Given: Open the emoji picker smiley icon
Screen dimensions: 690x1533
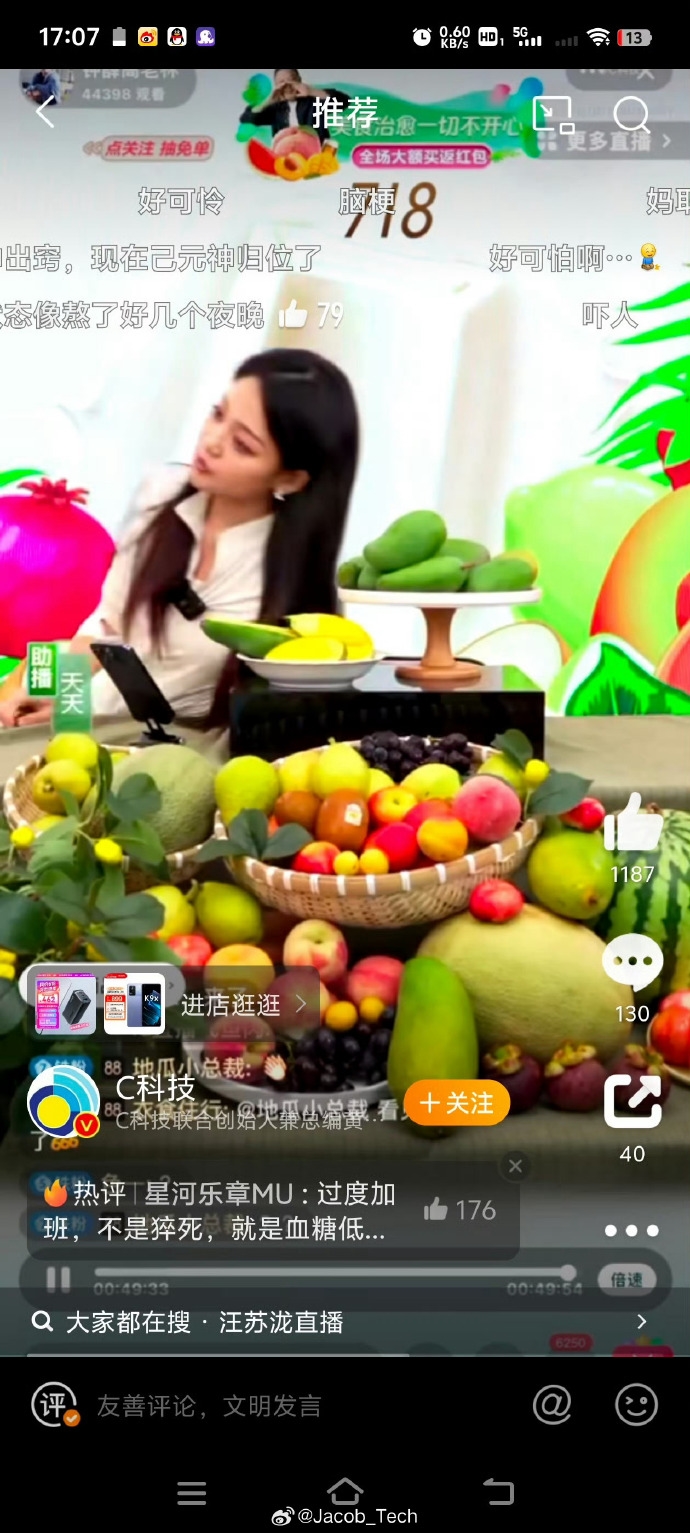Looking at the screenshot, I should (636, 1405).
